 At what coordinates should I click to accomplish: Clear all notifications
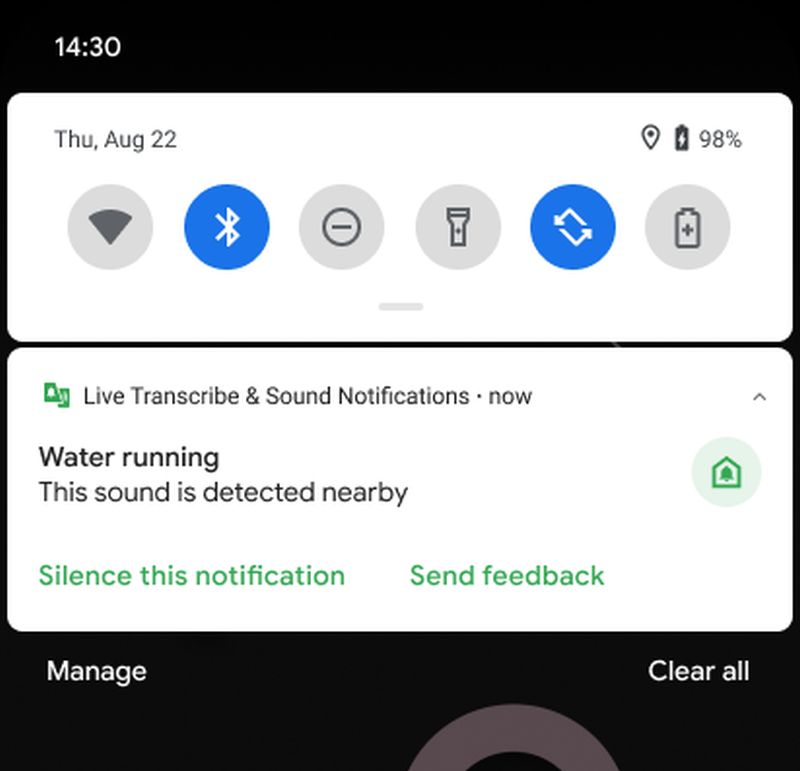point(698,671)
